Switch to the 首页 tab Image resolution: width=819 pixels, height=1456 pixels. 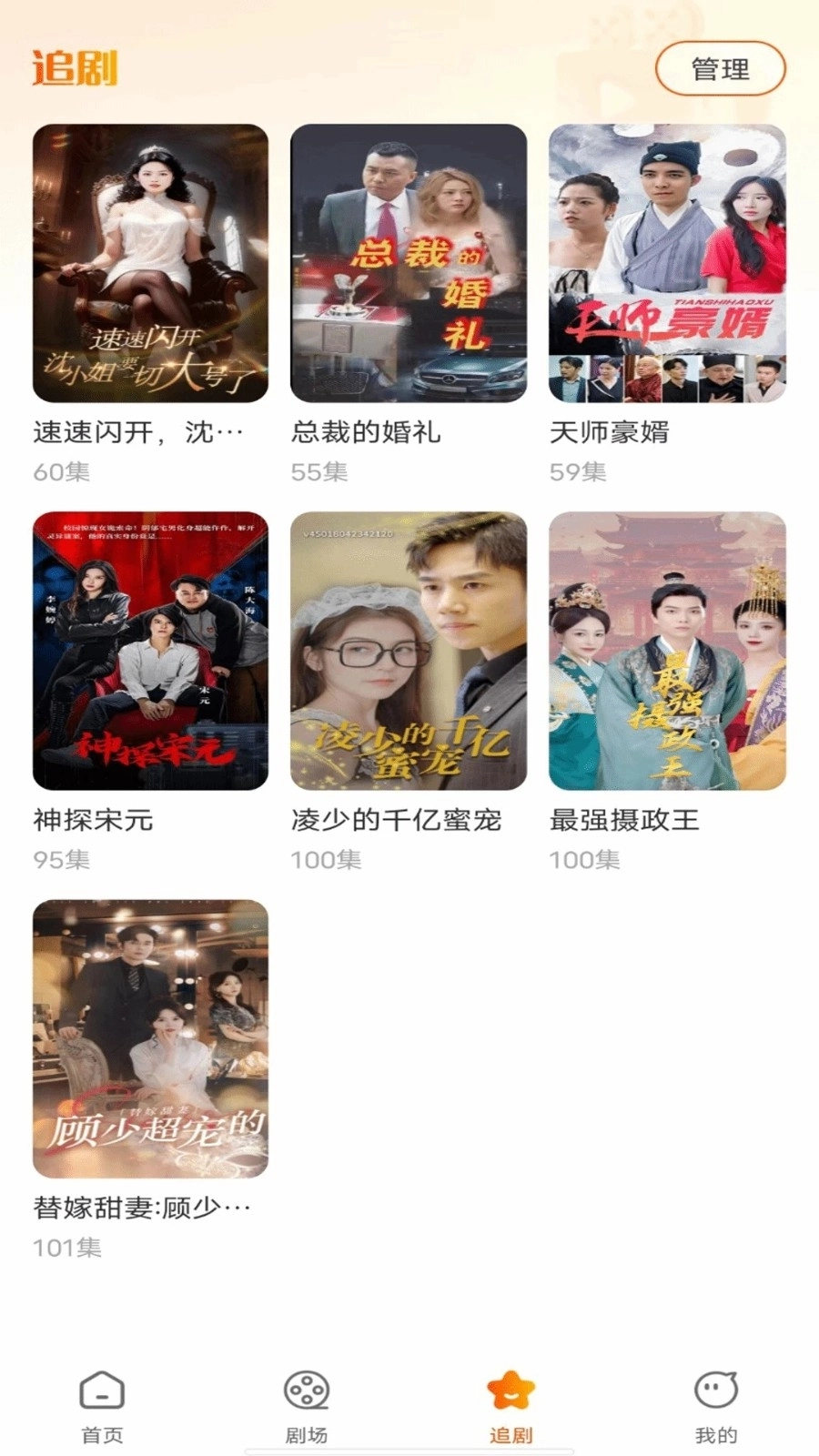(101, 1406)
